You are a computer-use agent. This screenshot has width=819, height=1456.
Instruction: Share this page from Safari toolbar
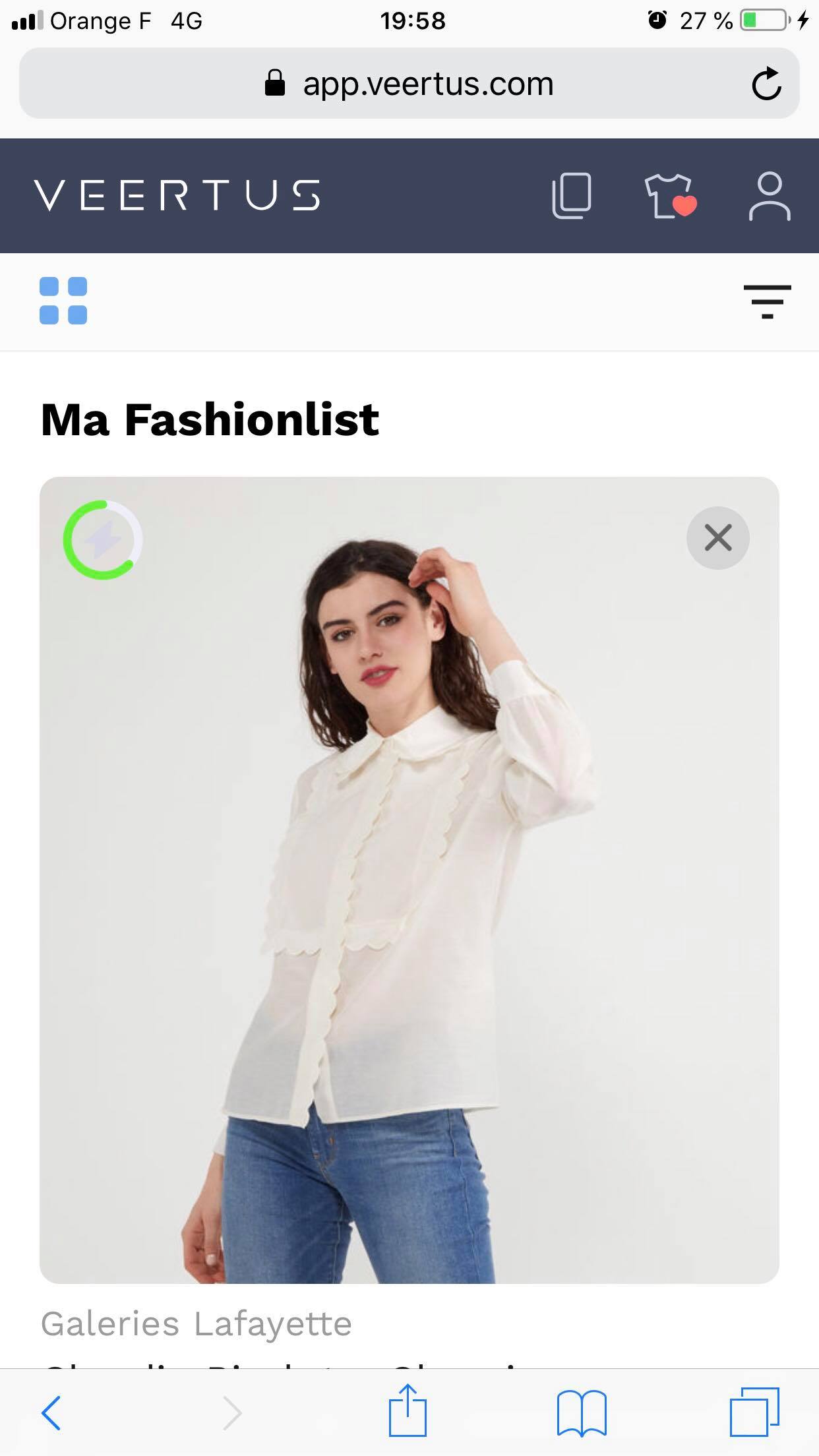pyautogui.click(x=408, y=1410)
